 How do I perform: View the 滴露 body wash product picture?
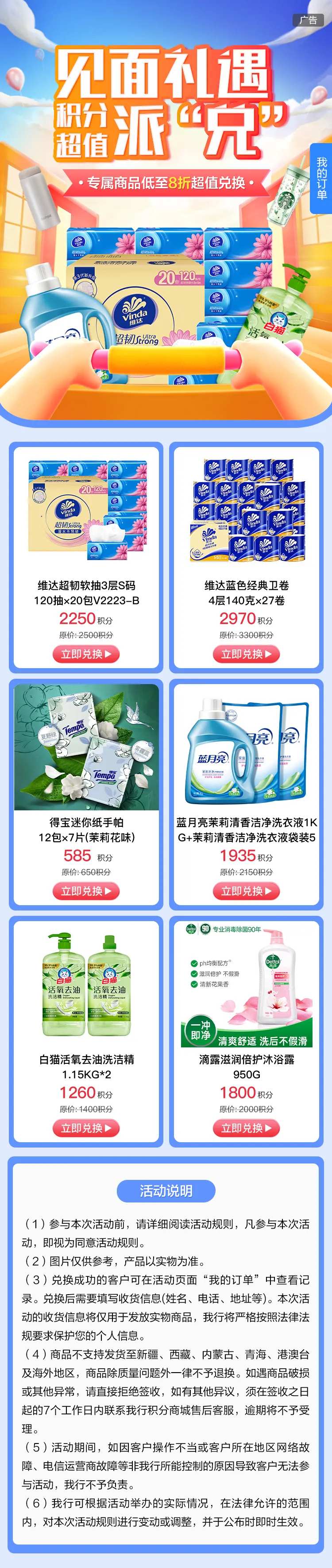pyautogui.click(x=246, y=985)
